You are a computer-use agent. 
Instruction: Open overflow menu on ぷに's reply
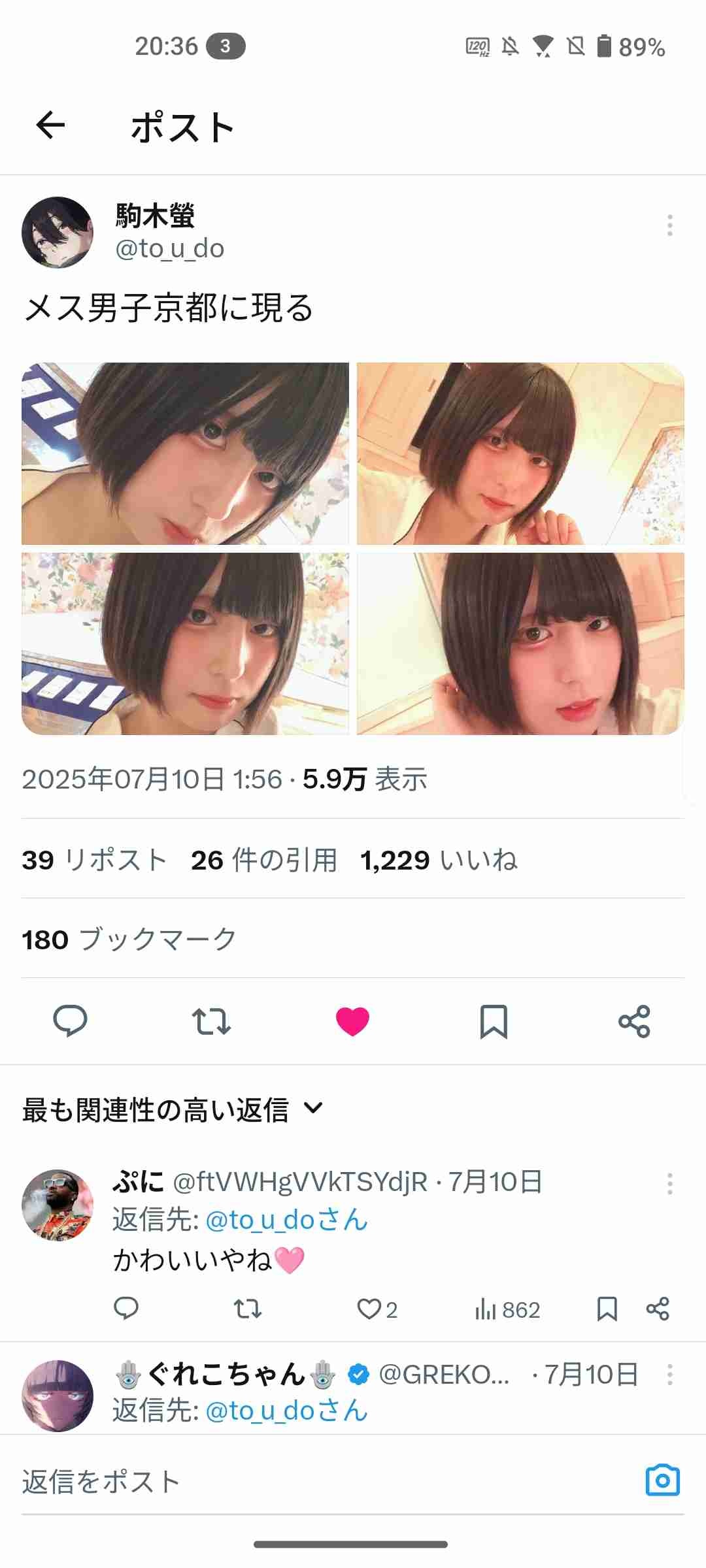(669, 1184)
